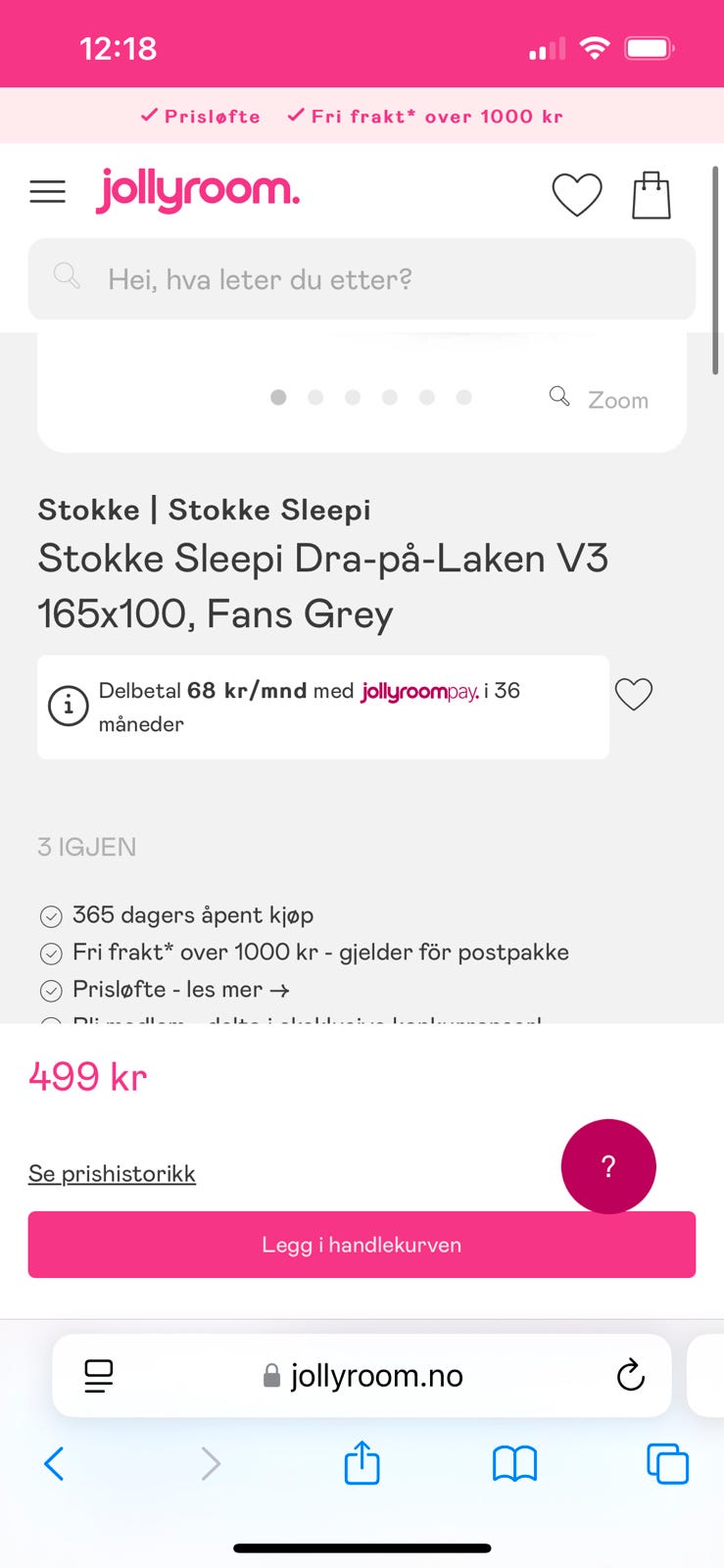The height and width of the screenshot is (1568, 724).
Task: Open "Se prishistorikk" link
Action: [x=112, y=1173]
